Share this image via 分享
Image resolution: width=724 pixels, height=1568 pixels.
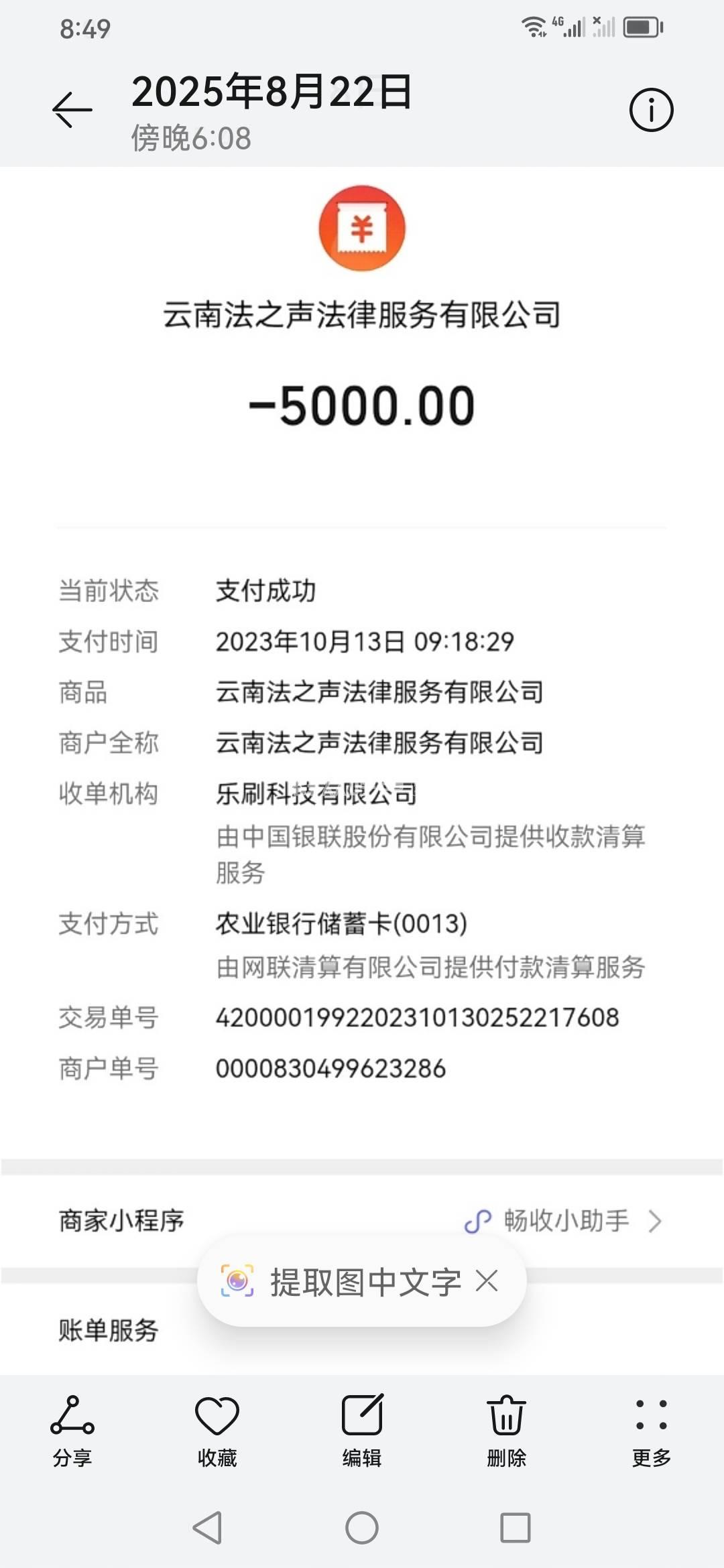pos(72,1429)
